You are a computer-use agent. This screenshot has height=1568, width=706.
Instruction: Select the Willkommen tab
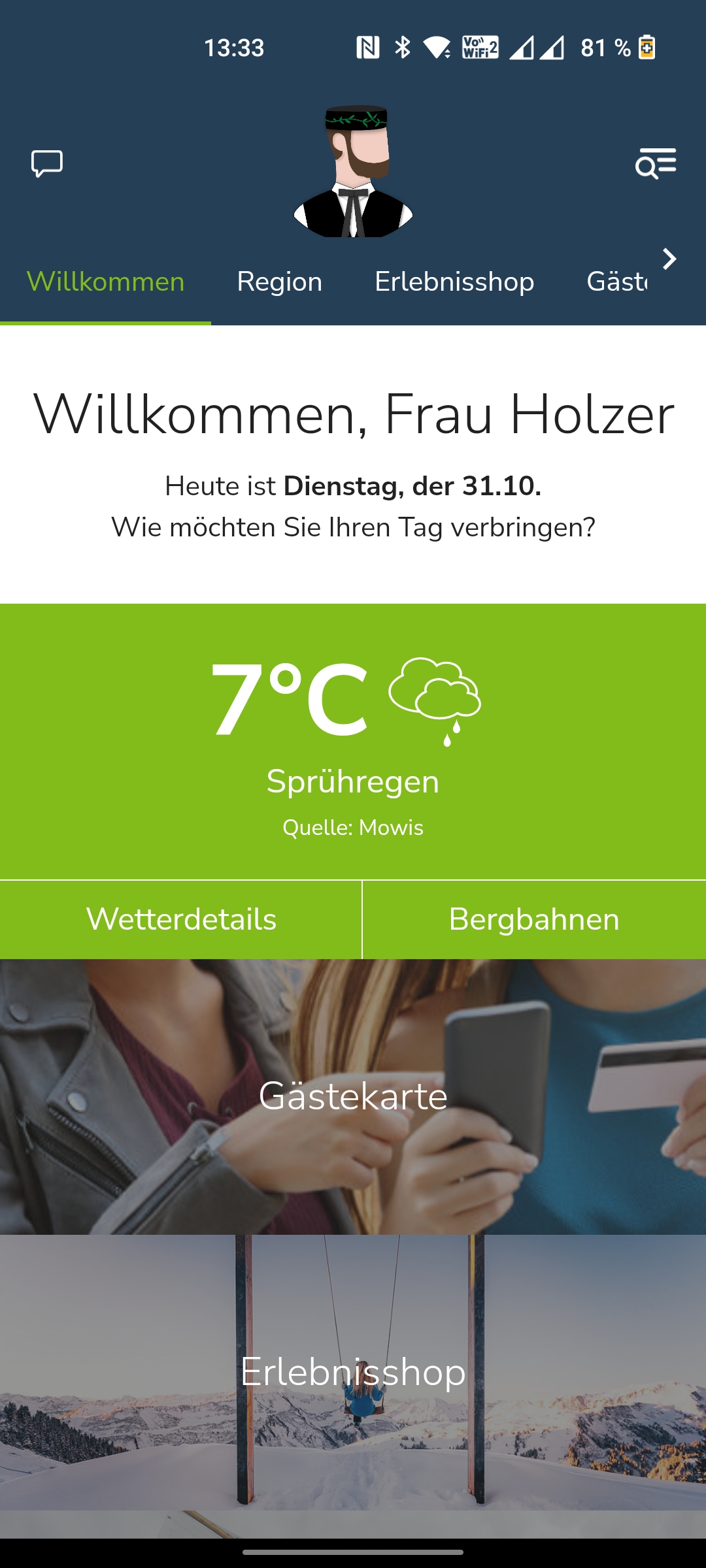(105, 282)
